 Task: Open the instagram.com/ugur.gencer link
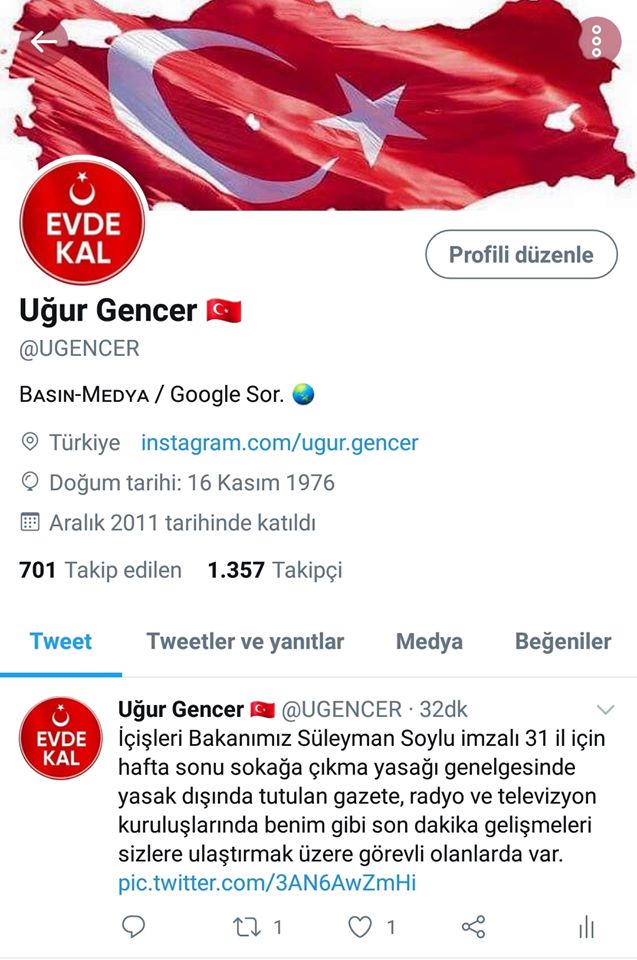(x=279, y=443)
